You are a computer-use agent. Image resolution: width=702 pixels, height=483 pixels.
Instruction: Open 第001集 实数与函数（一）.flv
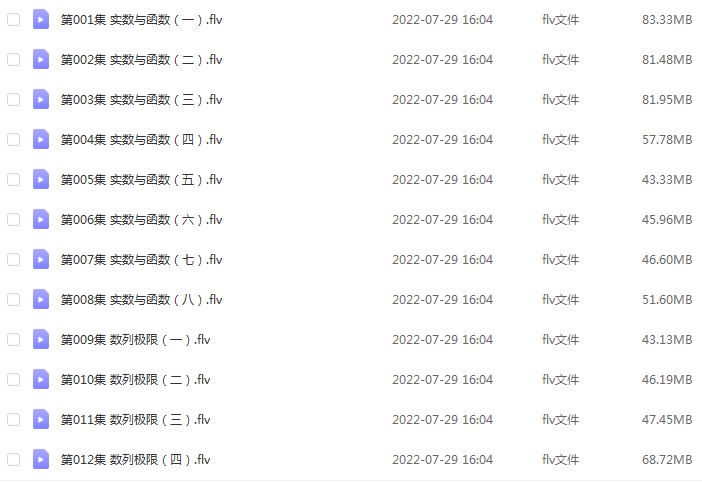141,20
